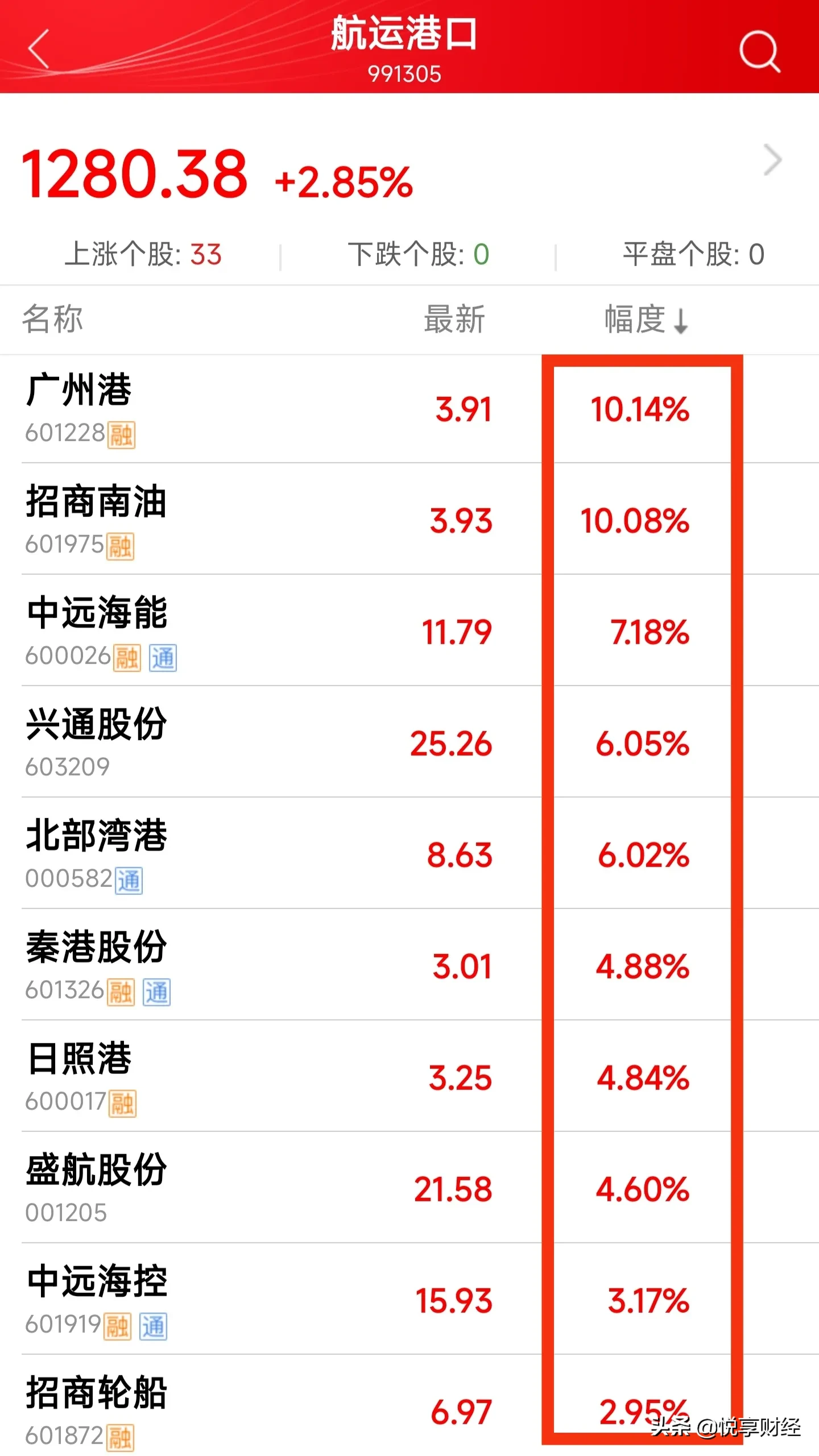Open the 广州港 stock row
Image resolution: width=819 pixels, height=1456 pixels.
[409, 409]
